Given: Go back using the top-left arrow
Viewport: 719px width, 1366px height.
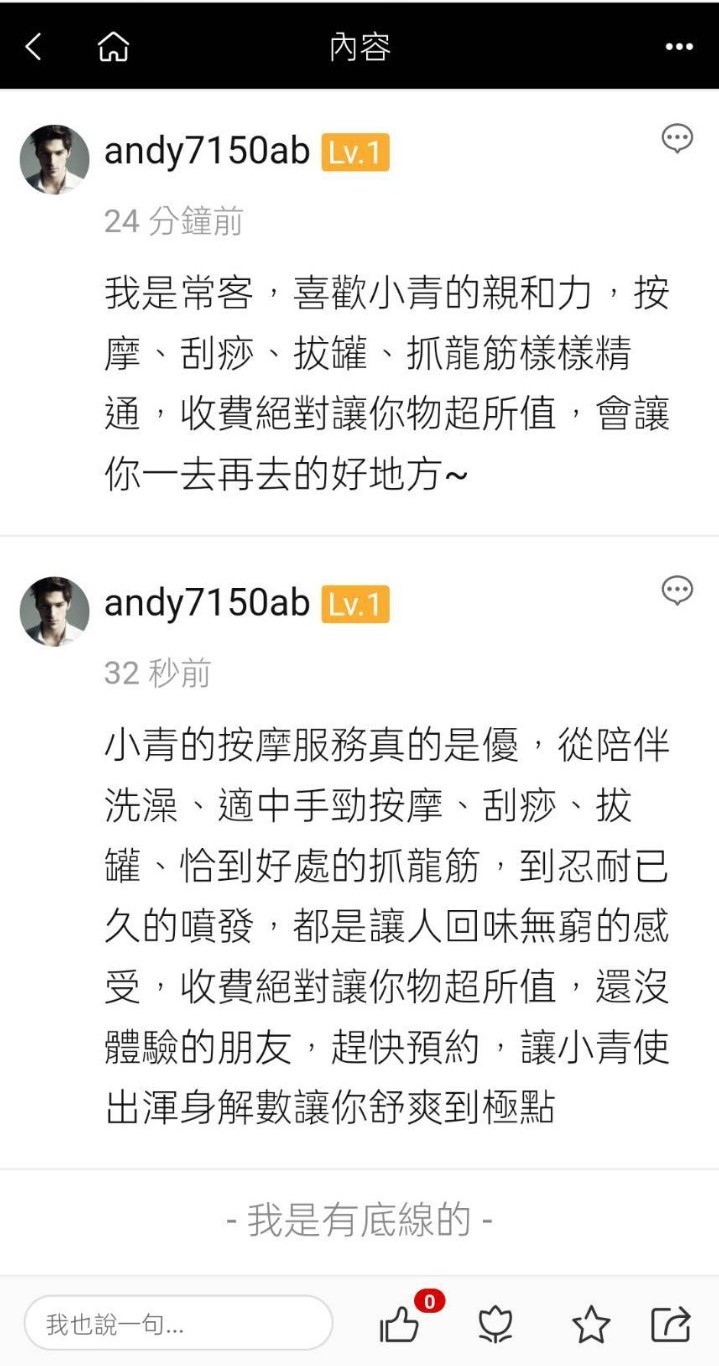Looking at the screenshot, I should (34, 46).
